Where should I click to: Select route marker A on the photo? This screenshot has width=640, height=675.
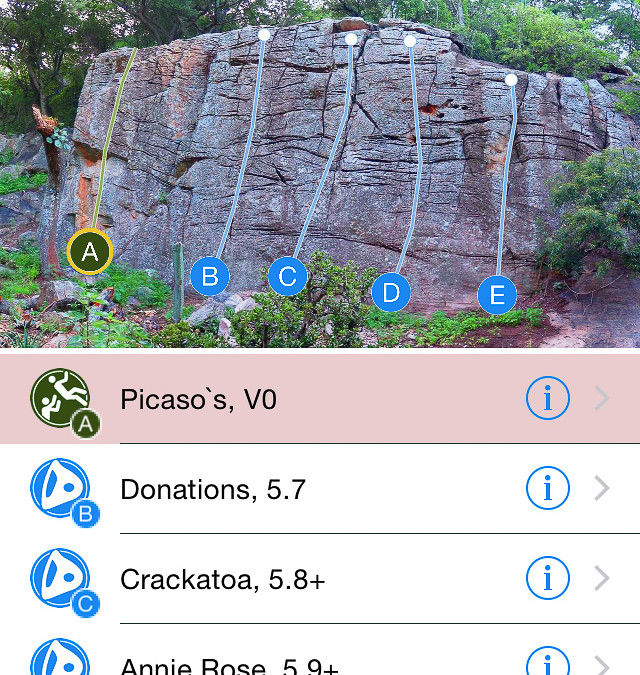click(x=90, y=253)
